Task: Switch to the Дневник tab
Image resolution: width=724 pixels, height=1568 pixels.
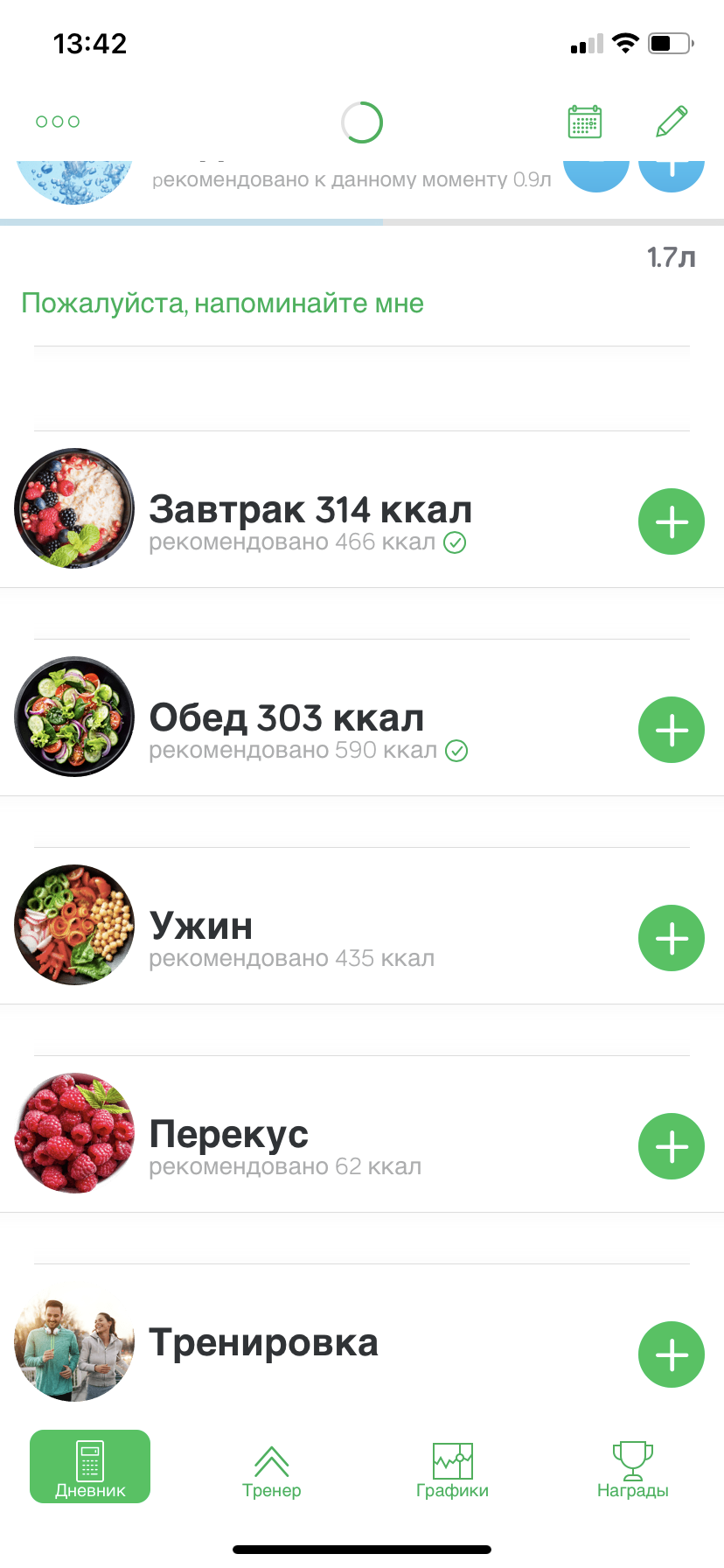Action: (x=90, y=1467)
